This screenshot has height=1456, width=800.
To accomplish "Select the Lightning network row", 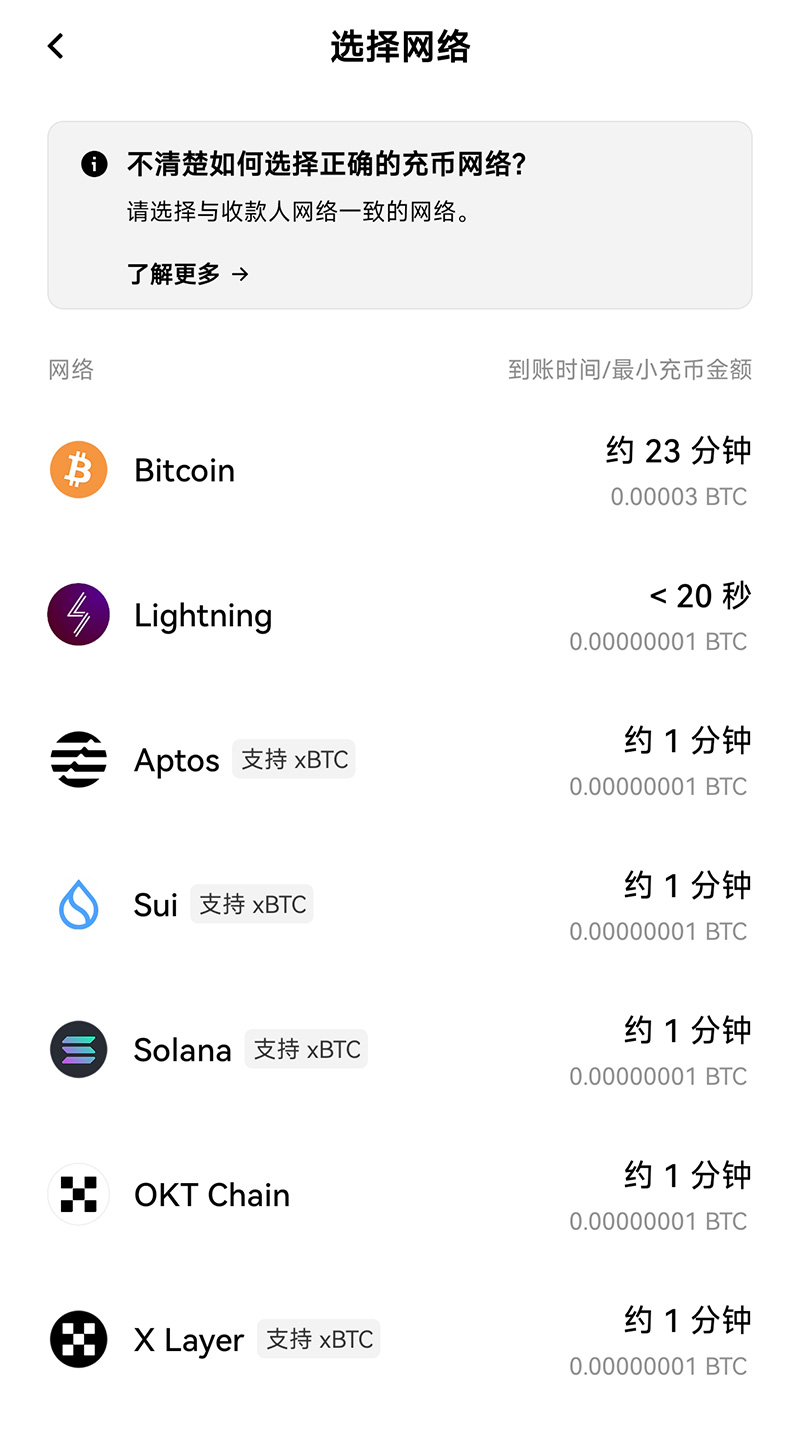I will point(400,614).
